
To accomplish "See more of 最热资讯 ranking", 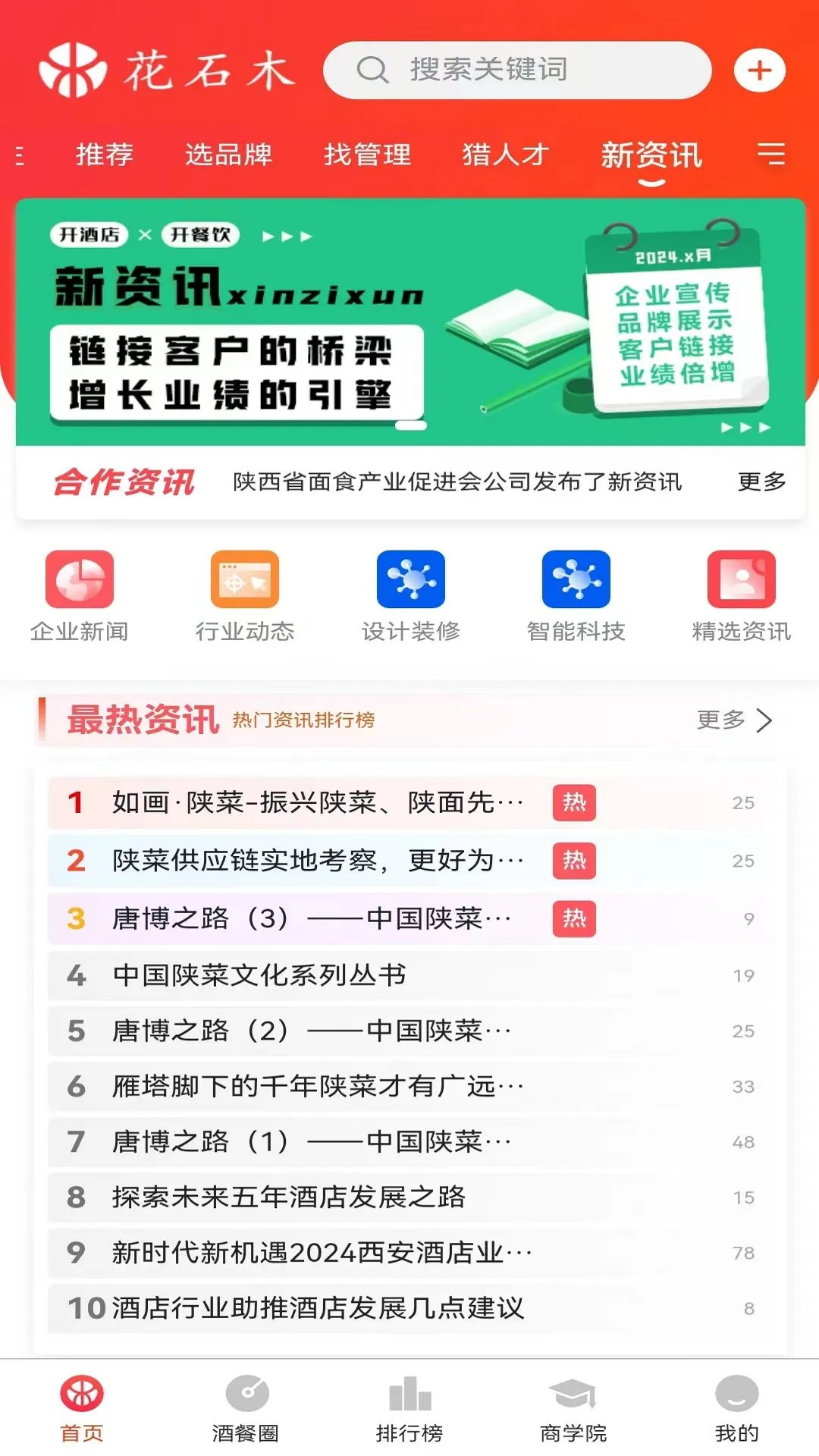I will (x=733, y=720).
